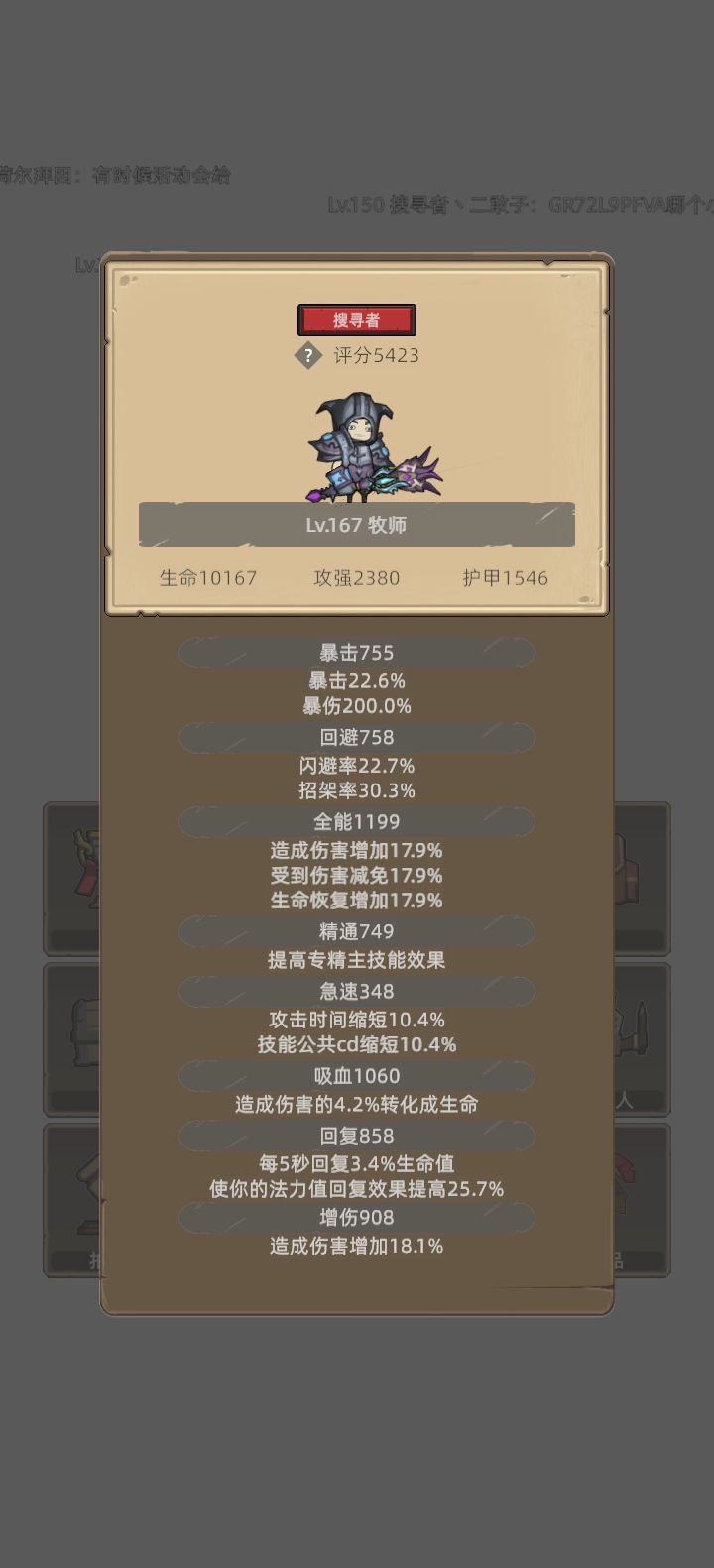The width and height of the screenshot is (714, 1568).
Task: Click the Lv.167 牧师 level bar
Action: point(357,525)
